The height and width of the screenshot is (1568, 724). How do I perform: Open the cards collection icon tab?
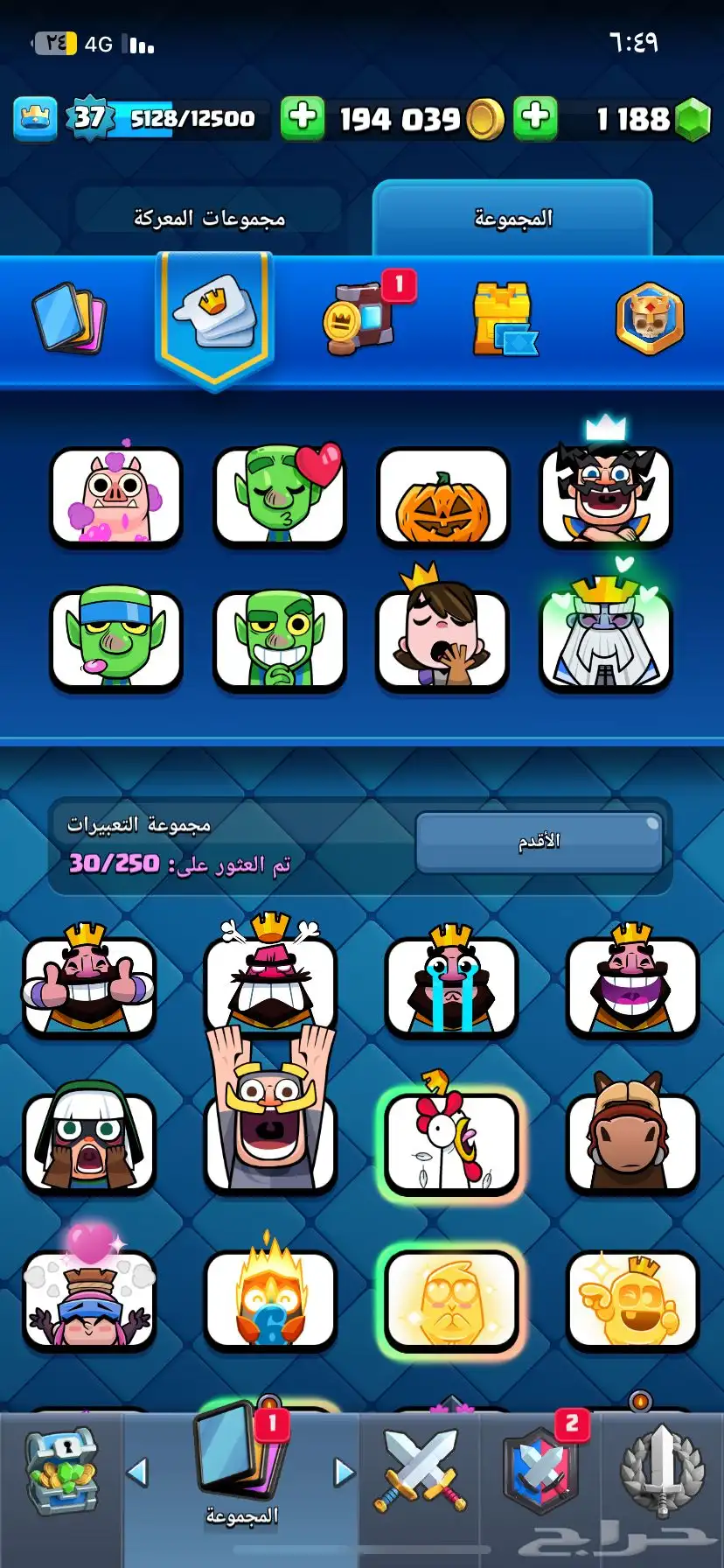(x=69, y=317)
